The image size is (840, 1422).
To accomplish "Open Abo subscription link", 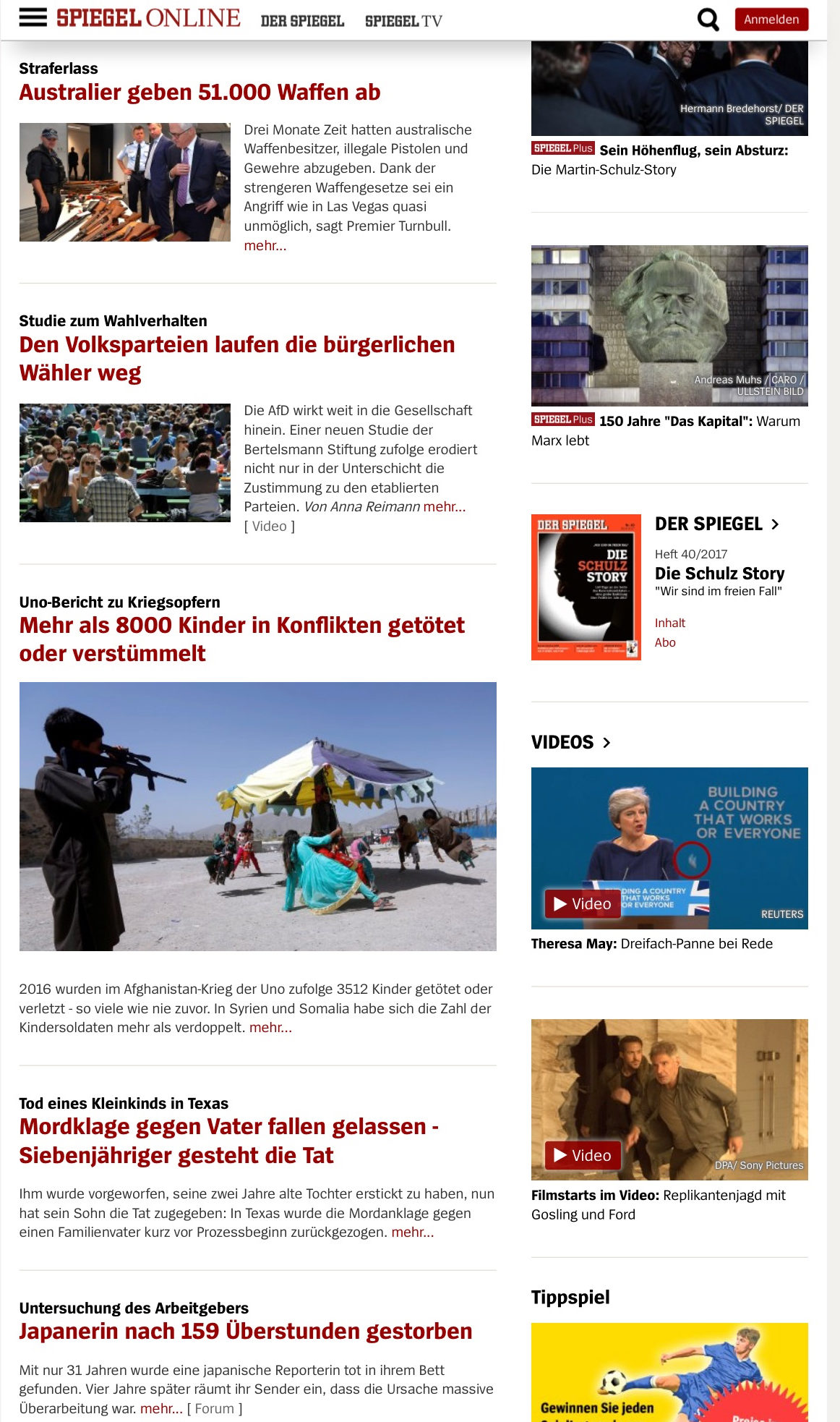I will point(665,642).
